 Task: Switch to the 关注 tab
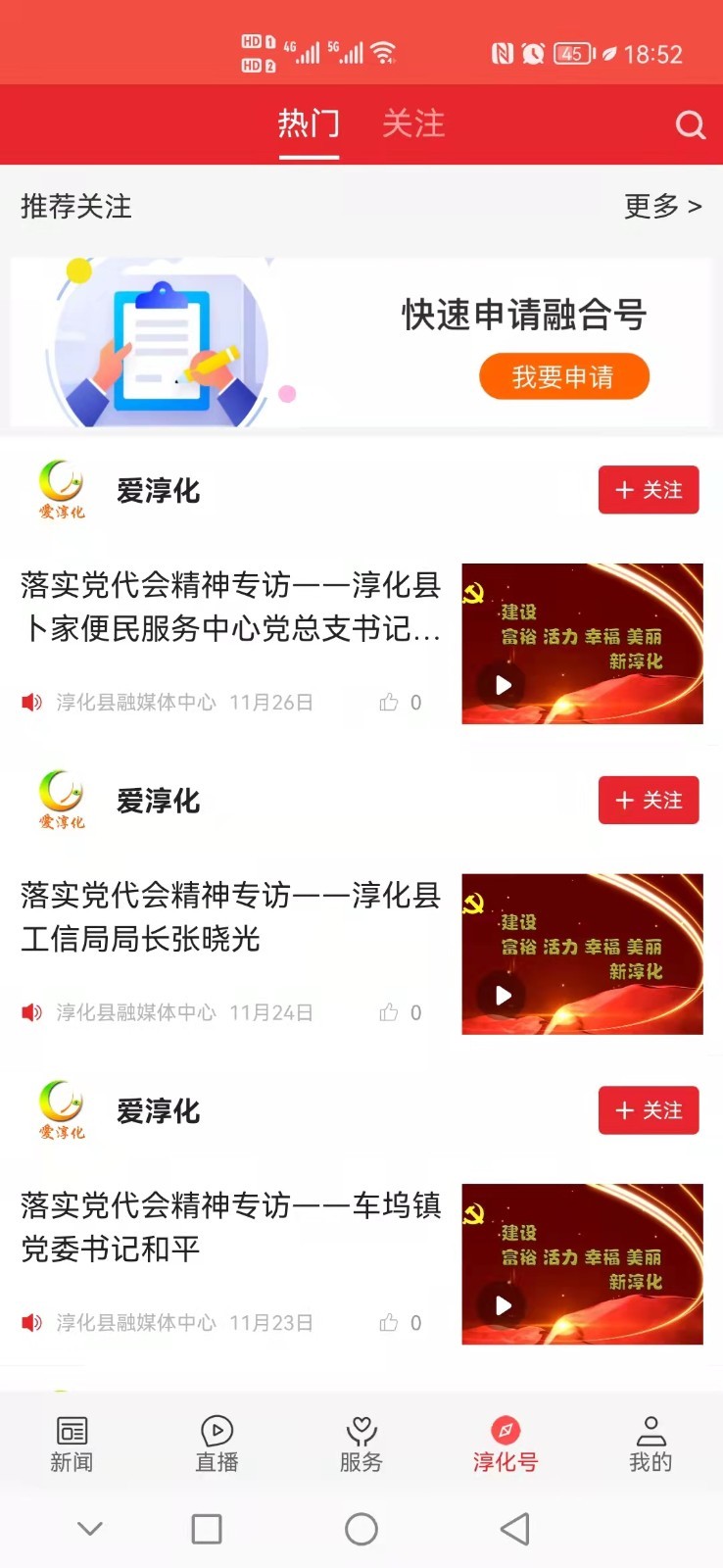pos(414,124)
